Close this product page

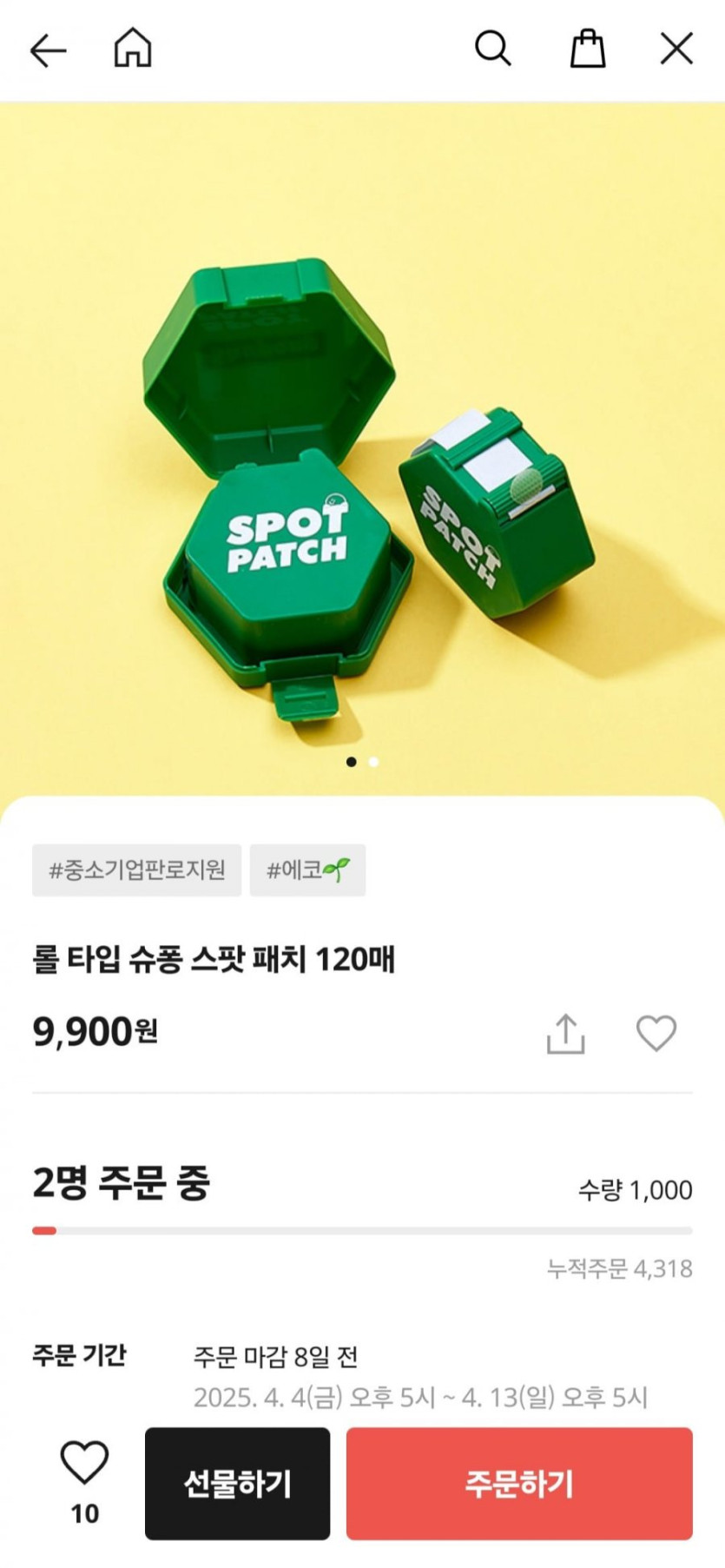(x=676, y=49)
